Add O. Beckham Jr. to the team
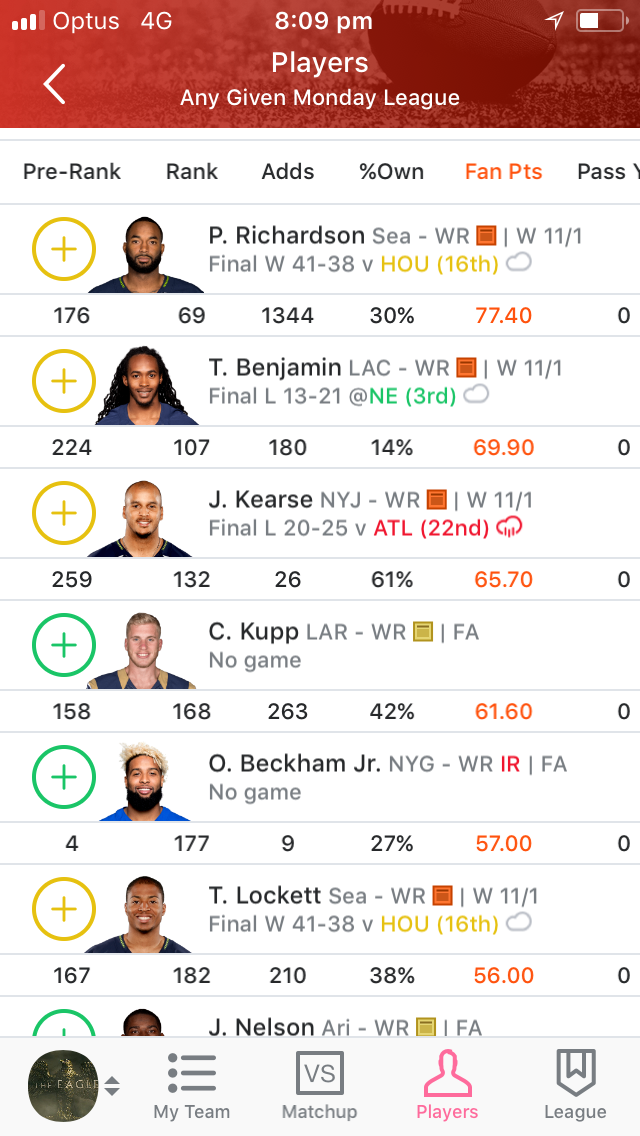The height and width of the screenshot is (1136, 640). (x=64, y=777)
